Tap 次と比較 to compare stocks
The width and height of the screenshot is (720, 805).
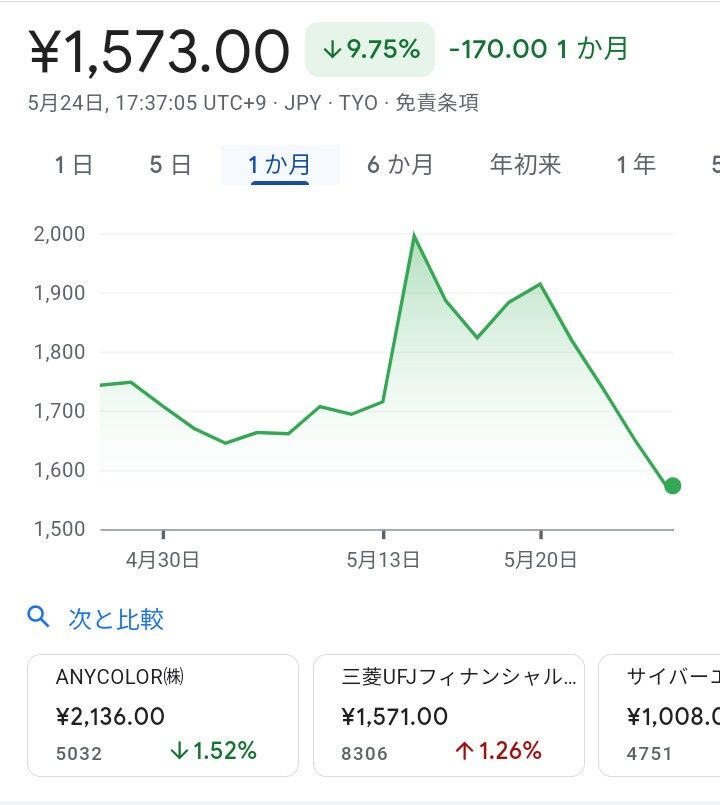(x=115, y=619)
